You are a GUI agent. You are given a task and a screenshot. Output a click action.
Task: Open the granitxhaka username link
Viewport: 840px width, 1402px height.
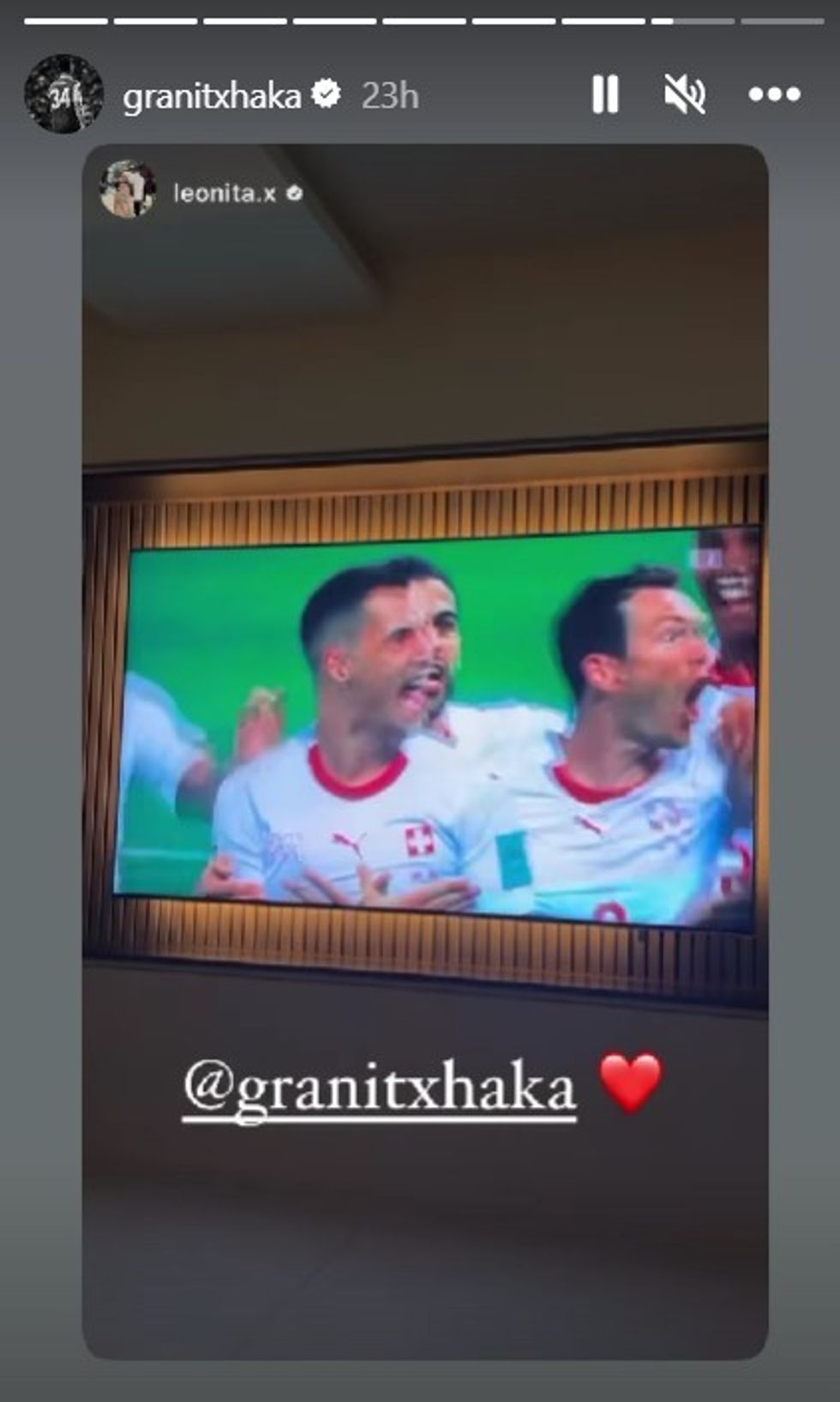point(212,96)
